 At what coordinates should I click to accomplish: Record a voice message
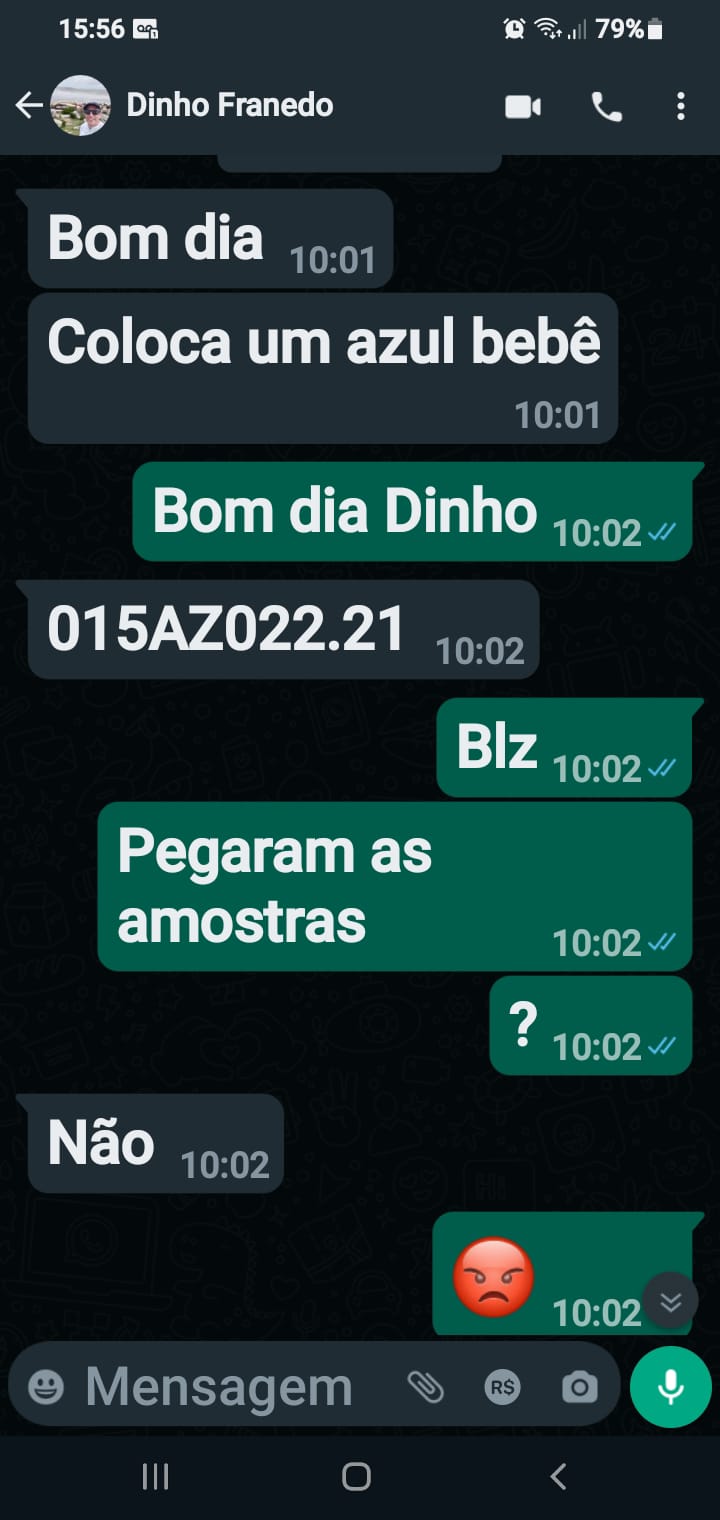[x=670, y=1387]
